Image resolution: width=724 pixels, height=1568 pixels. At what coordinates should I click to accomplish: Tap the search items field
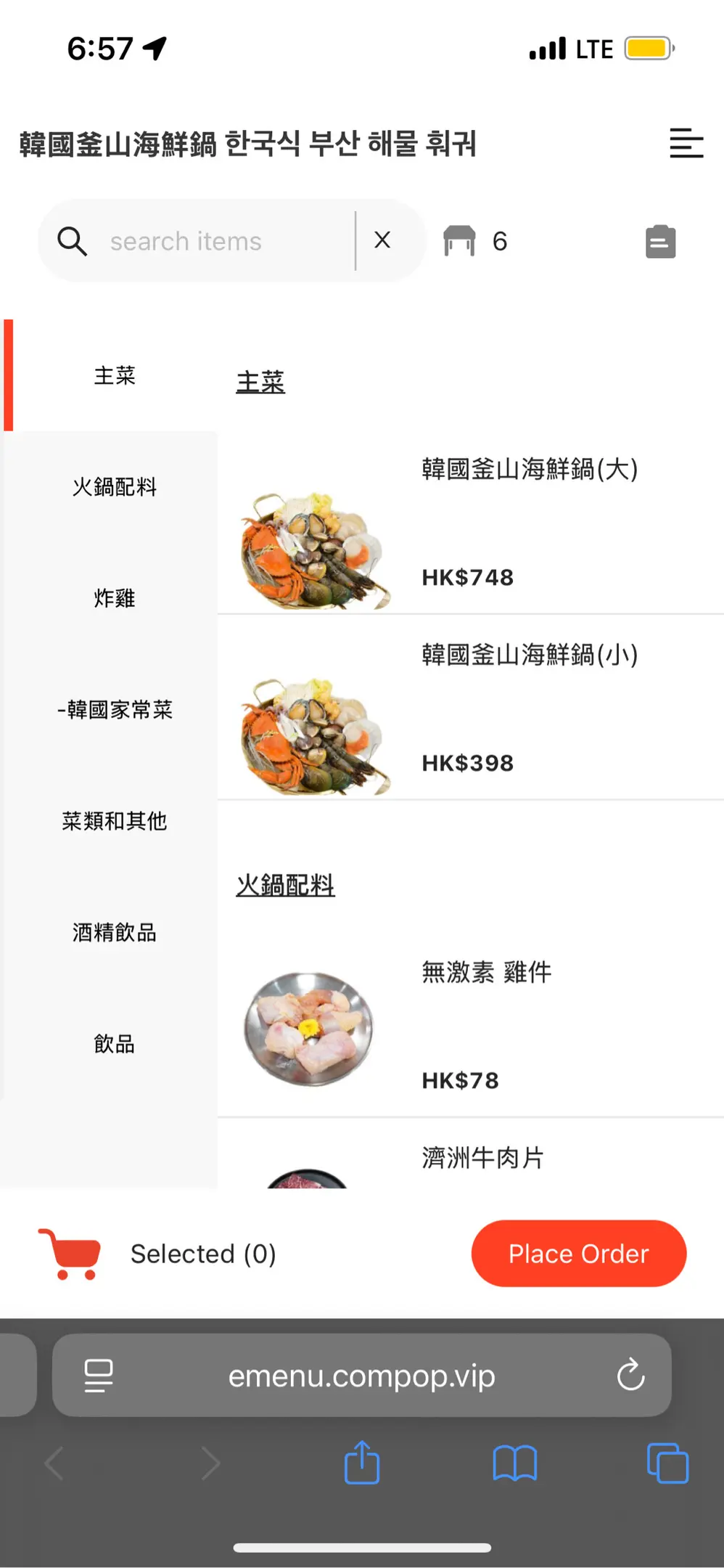click(218, 241)
